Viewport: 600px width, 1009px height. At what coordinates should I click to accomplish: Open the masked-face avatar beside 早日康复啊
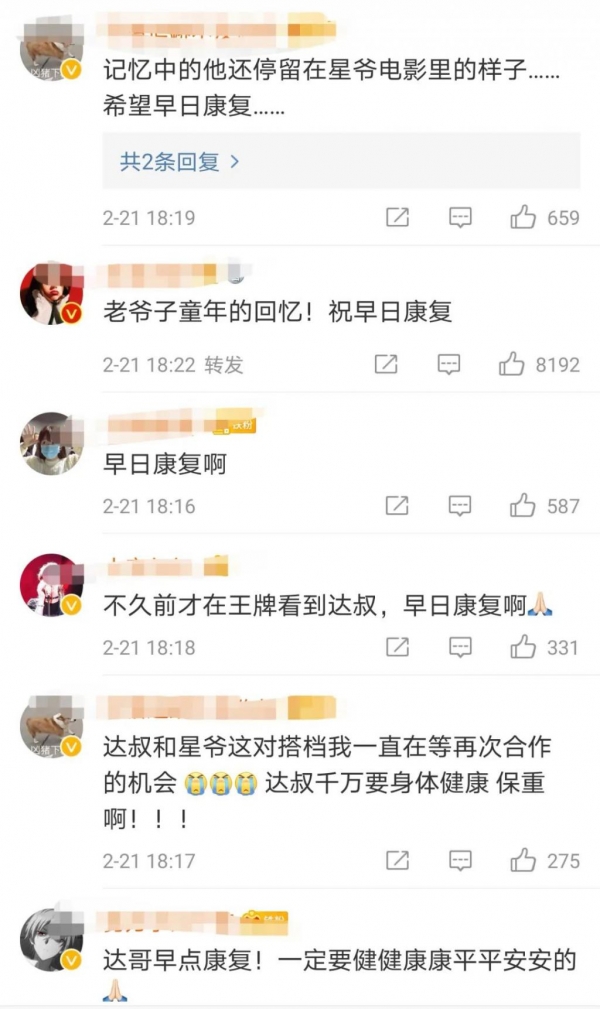tap(52, 443)
